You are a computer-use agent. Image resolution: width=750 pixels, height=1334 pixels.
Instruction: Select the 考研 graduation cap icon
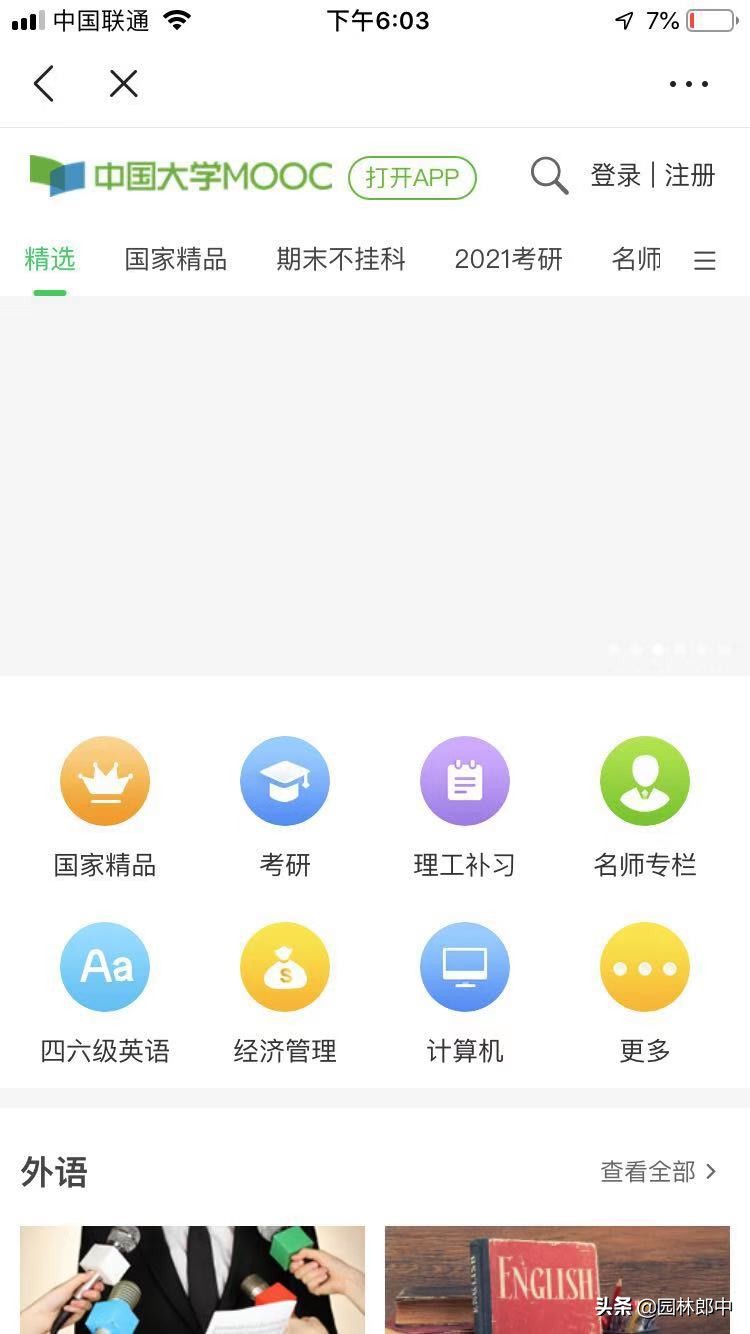tap(285, 781)
